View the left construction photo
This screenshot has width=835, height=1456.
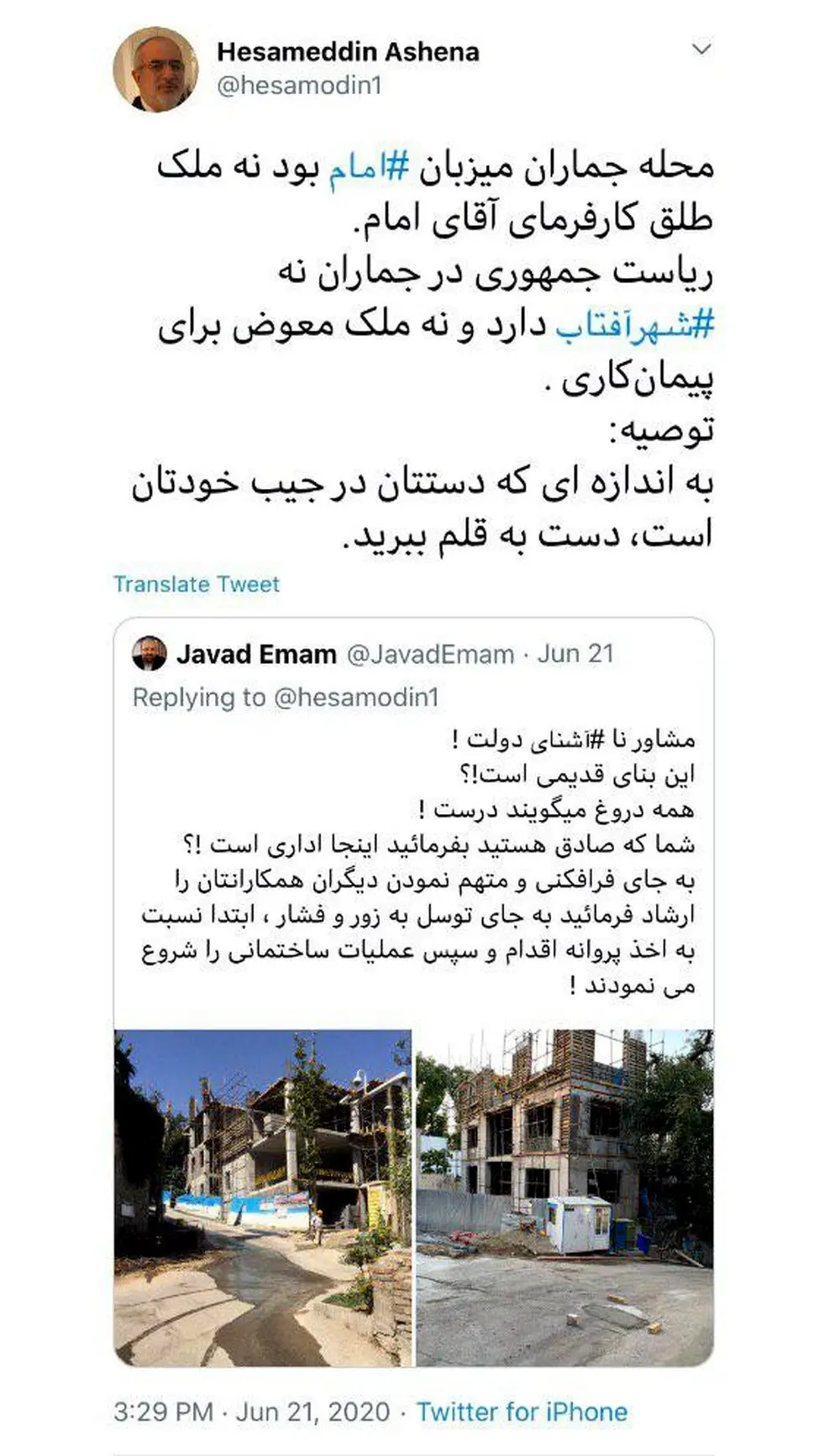(x=263, y=1198)
